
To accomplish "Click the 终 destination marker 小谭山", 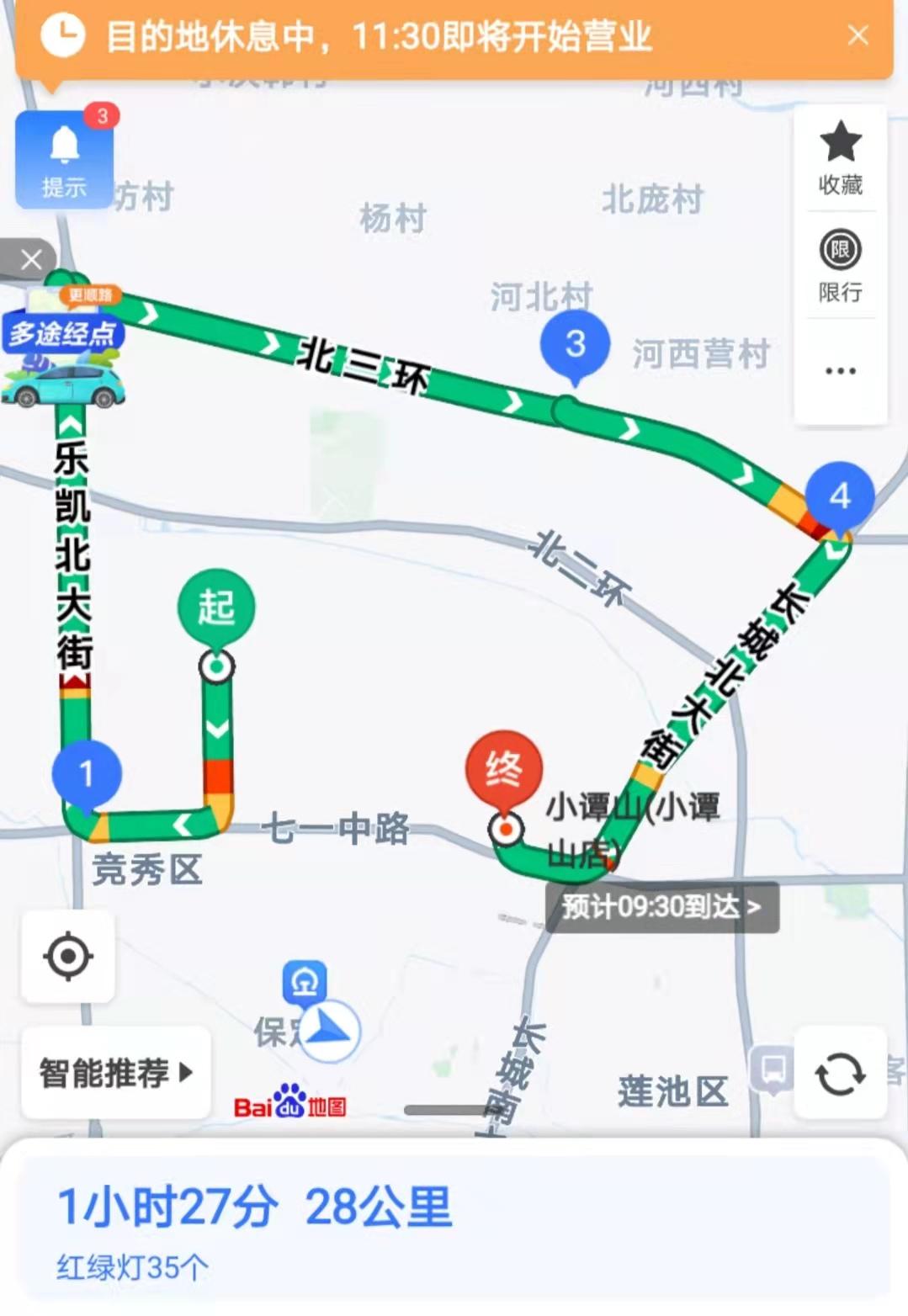I will tap(502, 769).
